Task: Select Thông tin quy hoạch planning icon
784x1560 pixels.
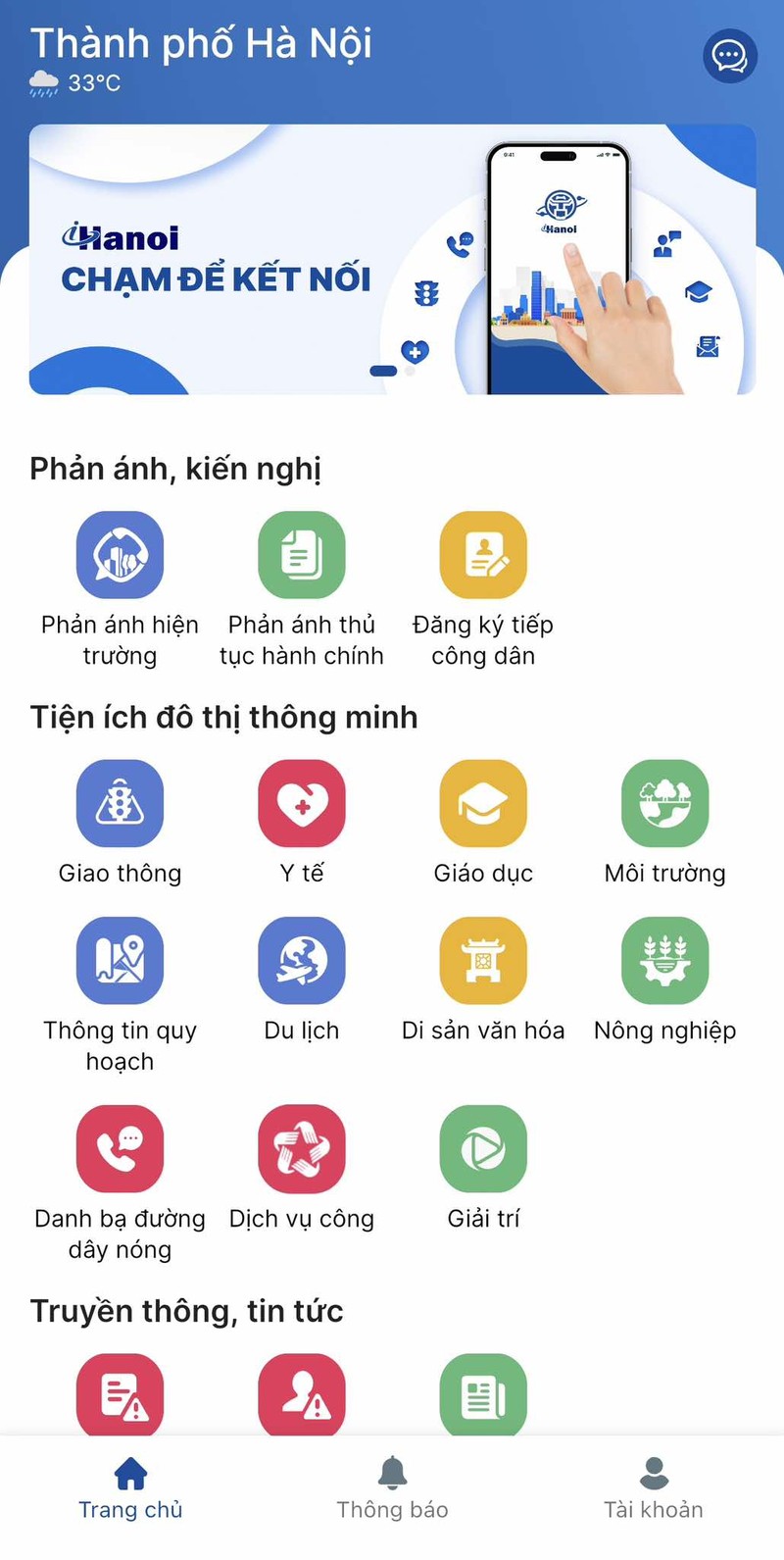Action: (x=121, y=961)
